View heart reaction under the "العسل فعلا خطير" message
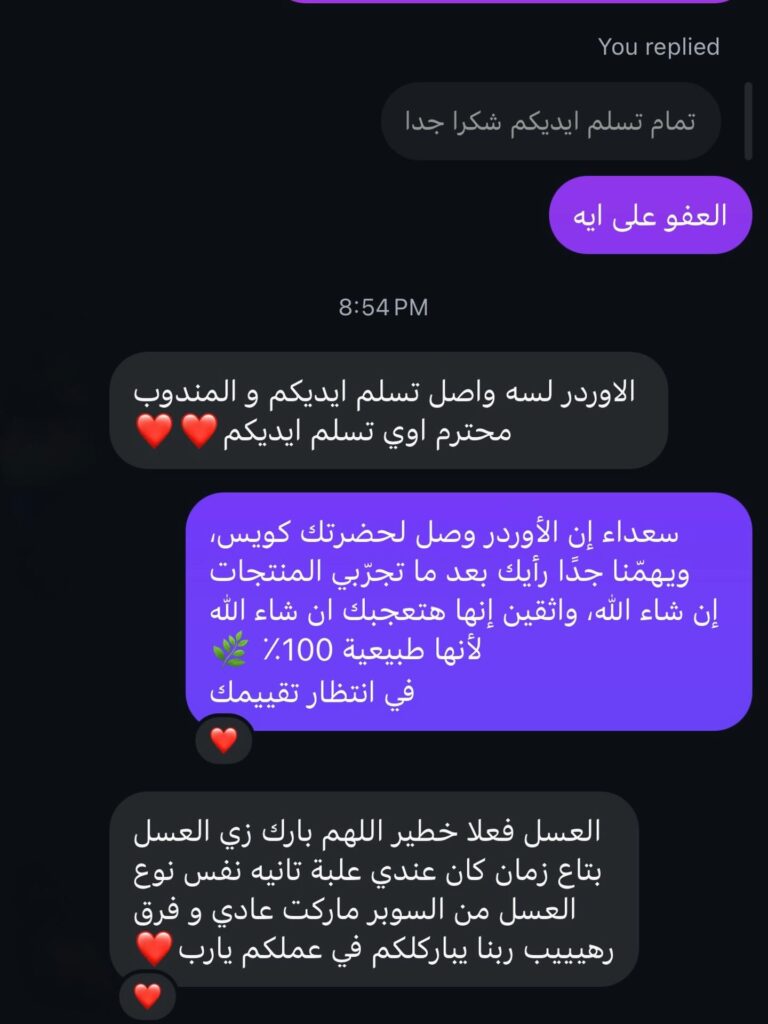768x1024 pixels. click(x=147, y=995)
